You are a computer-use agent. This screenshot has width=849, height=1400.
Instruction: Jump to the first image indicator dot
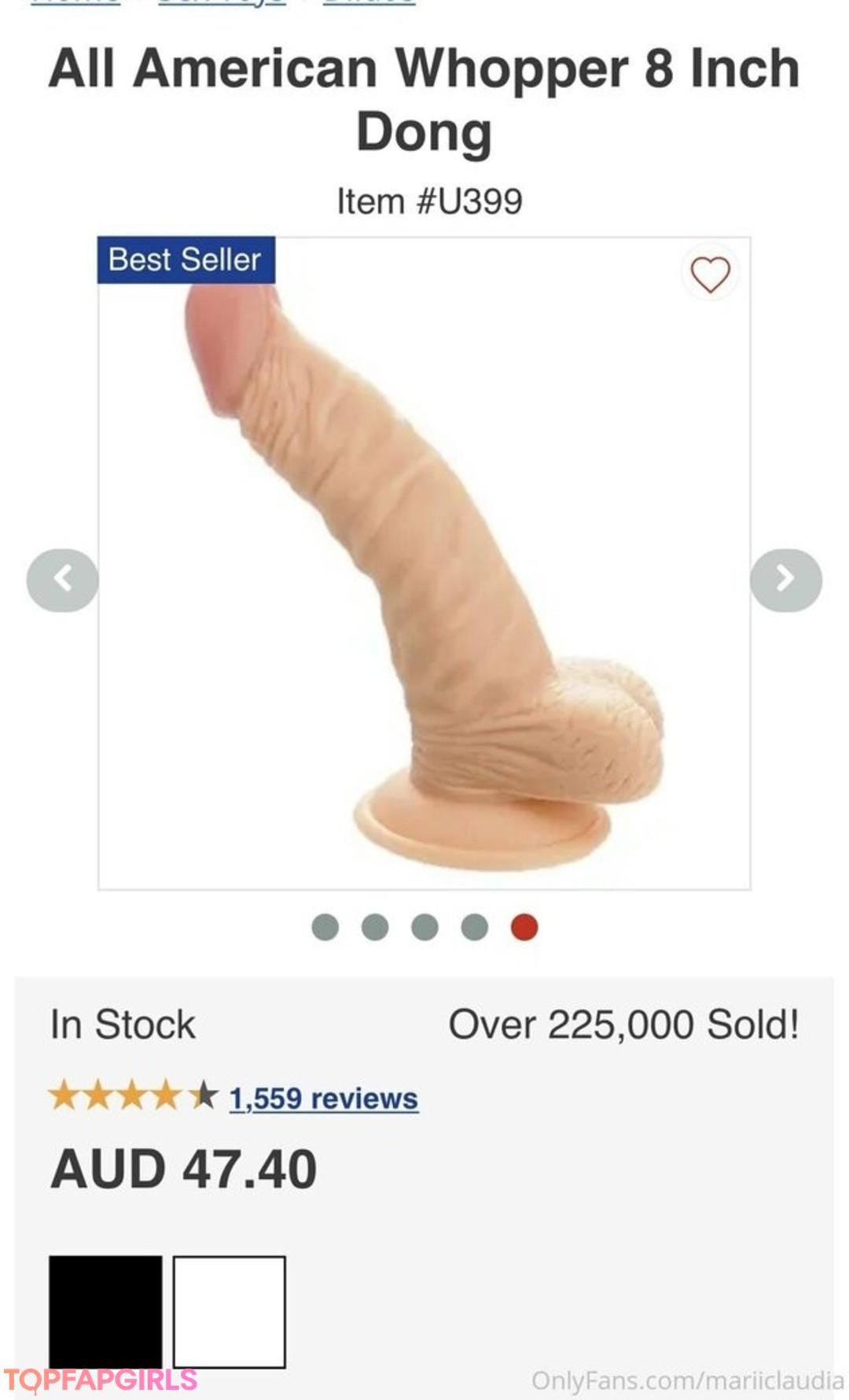tap(325, 927)
